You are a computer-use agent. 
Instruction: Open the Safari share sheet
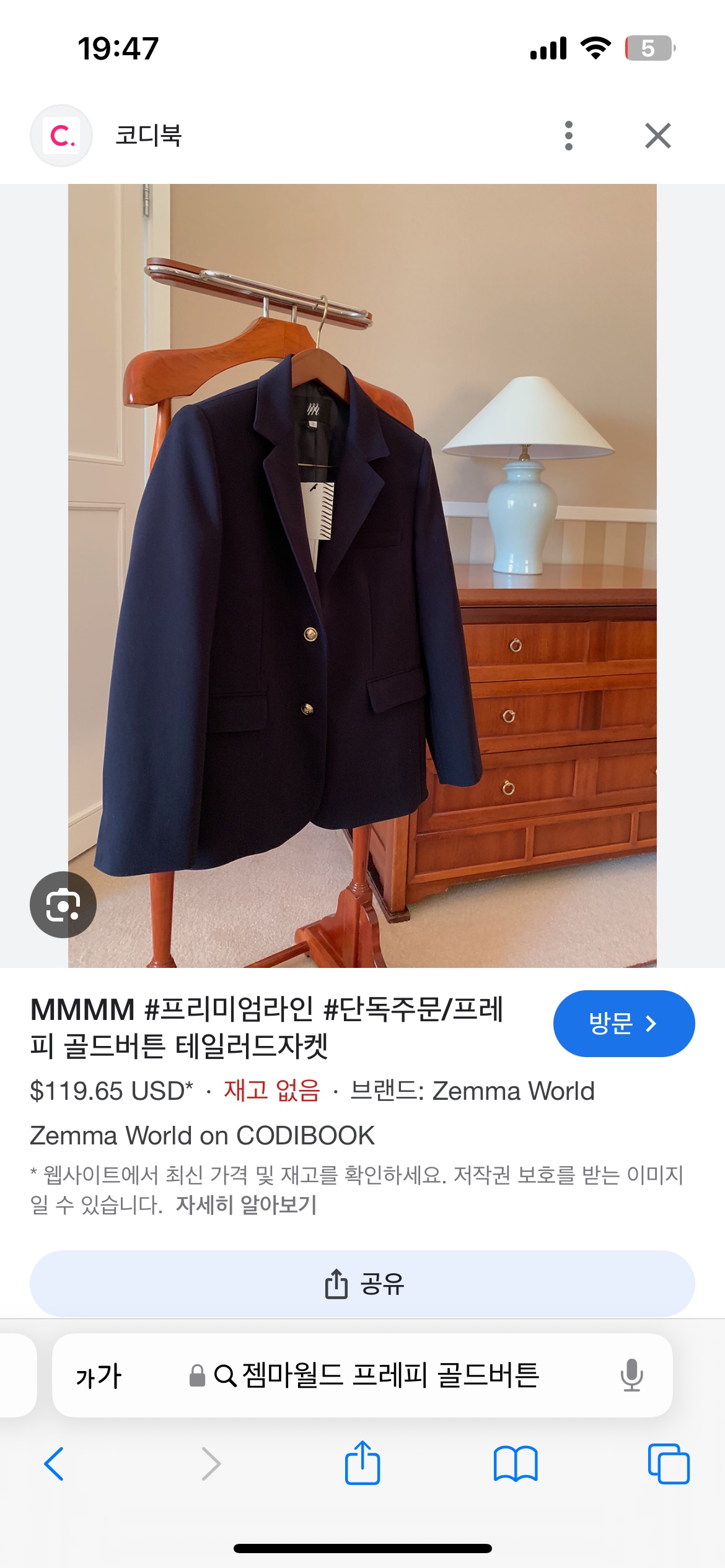(x=362, y=1463)
